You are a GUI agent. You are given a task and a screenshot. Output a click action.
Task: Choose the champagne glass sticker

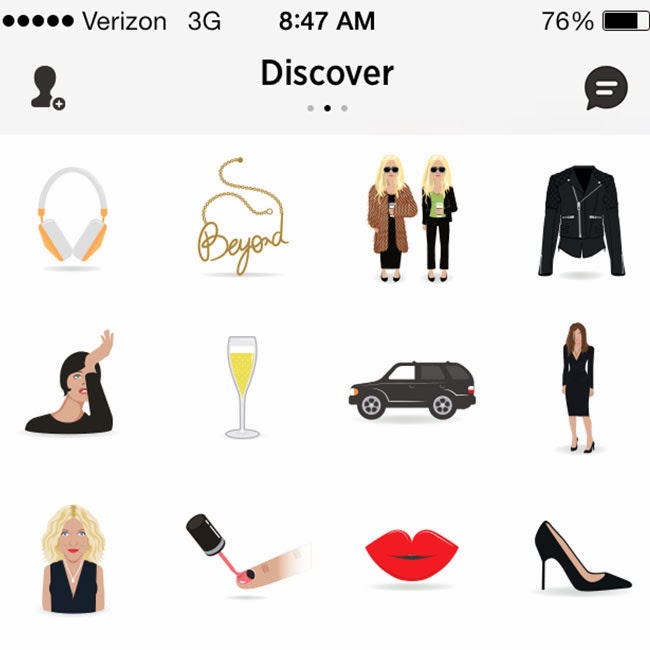click(x=241, y=387)
